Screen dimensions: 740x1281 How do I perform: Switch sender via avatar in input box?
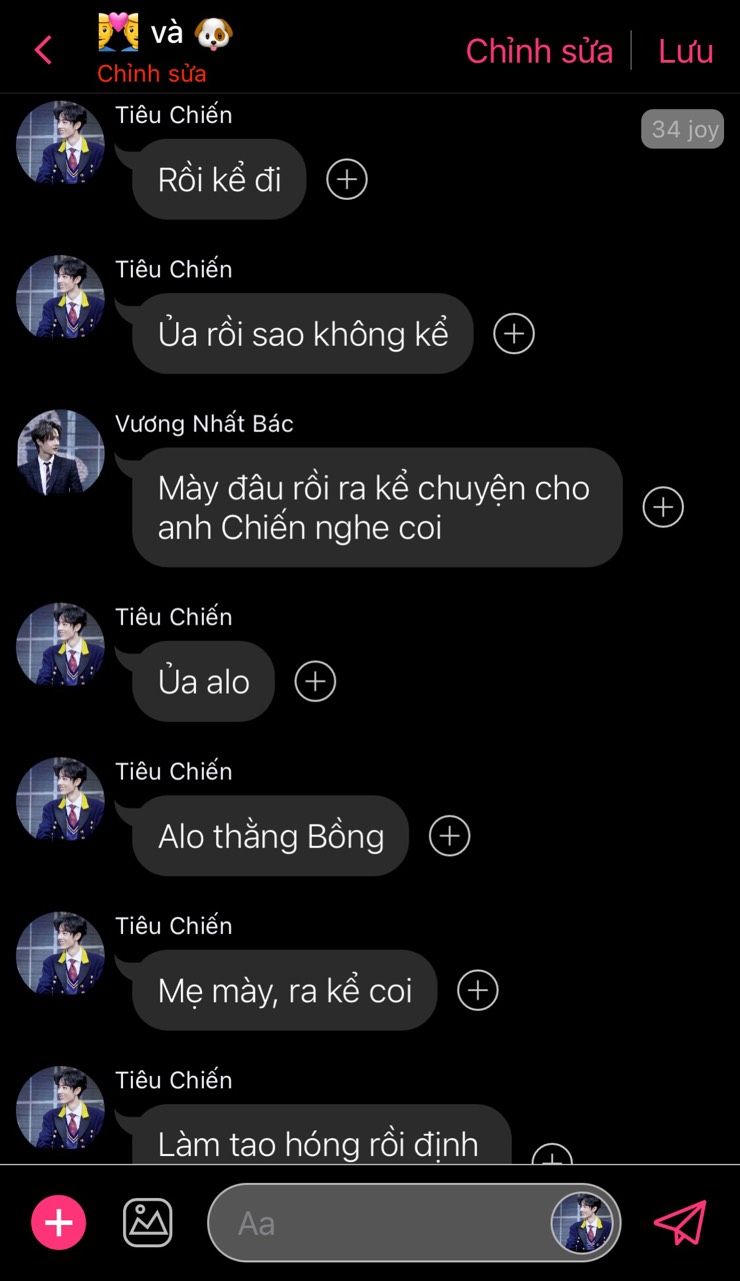[584, 1223]
